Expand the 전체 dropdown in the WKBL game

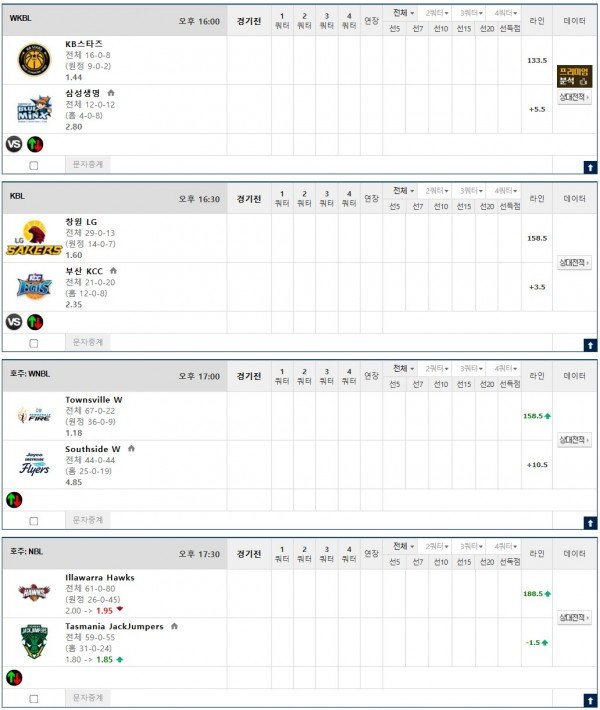pos(403,12)
